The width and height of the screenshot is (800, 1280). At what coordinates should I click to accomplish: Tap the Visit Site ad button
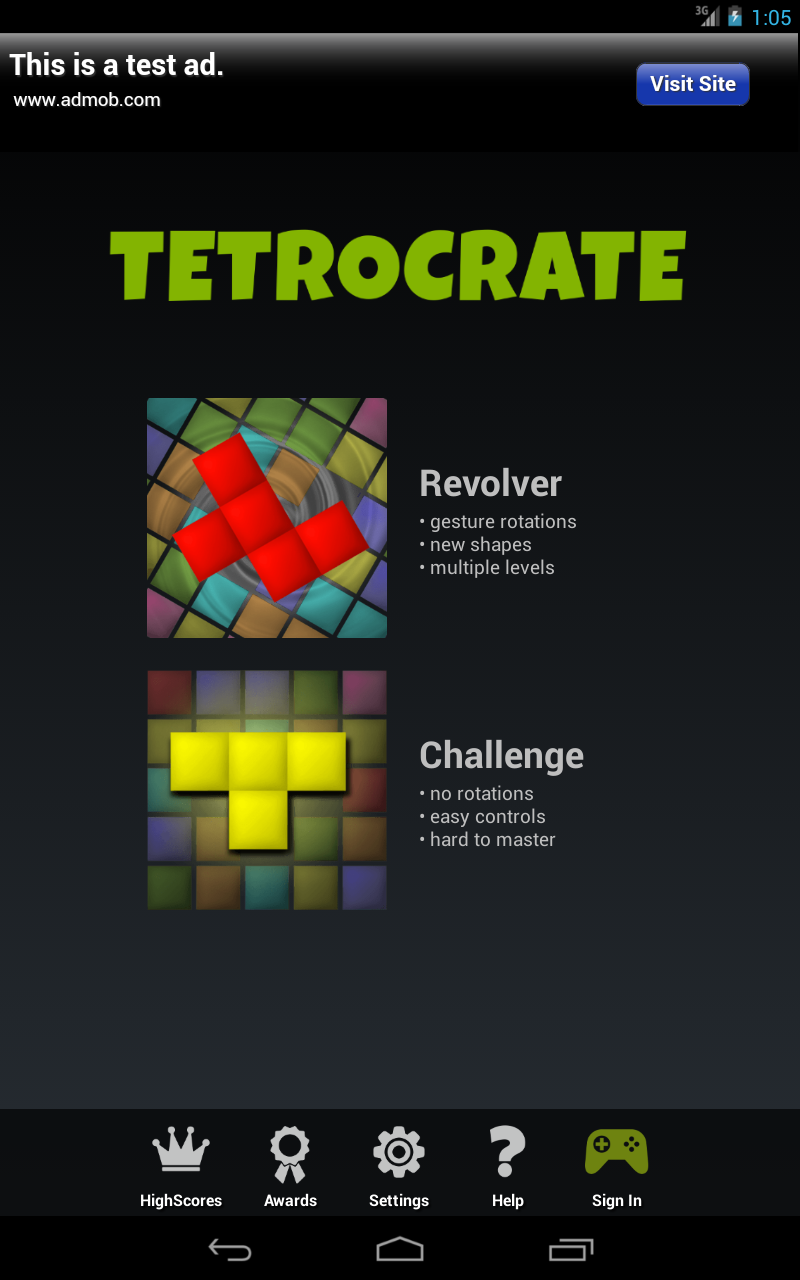693,85
